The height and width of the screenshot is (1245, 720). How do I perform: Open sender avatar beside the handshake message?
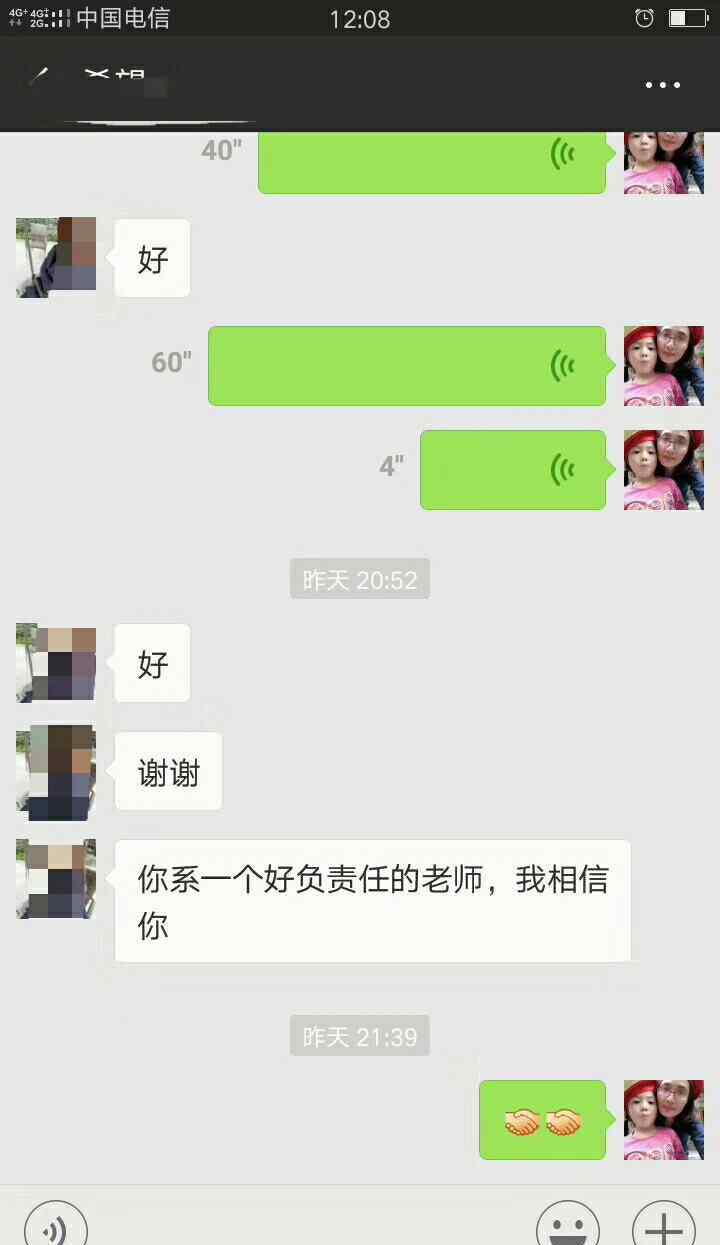point(663,1120)
